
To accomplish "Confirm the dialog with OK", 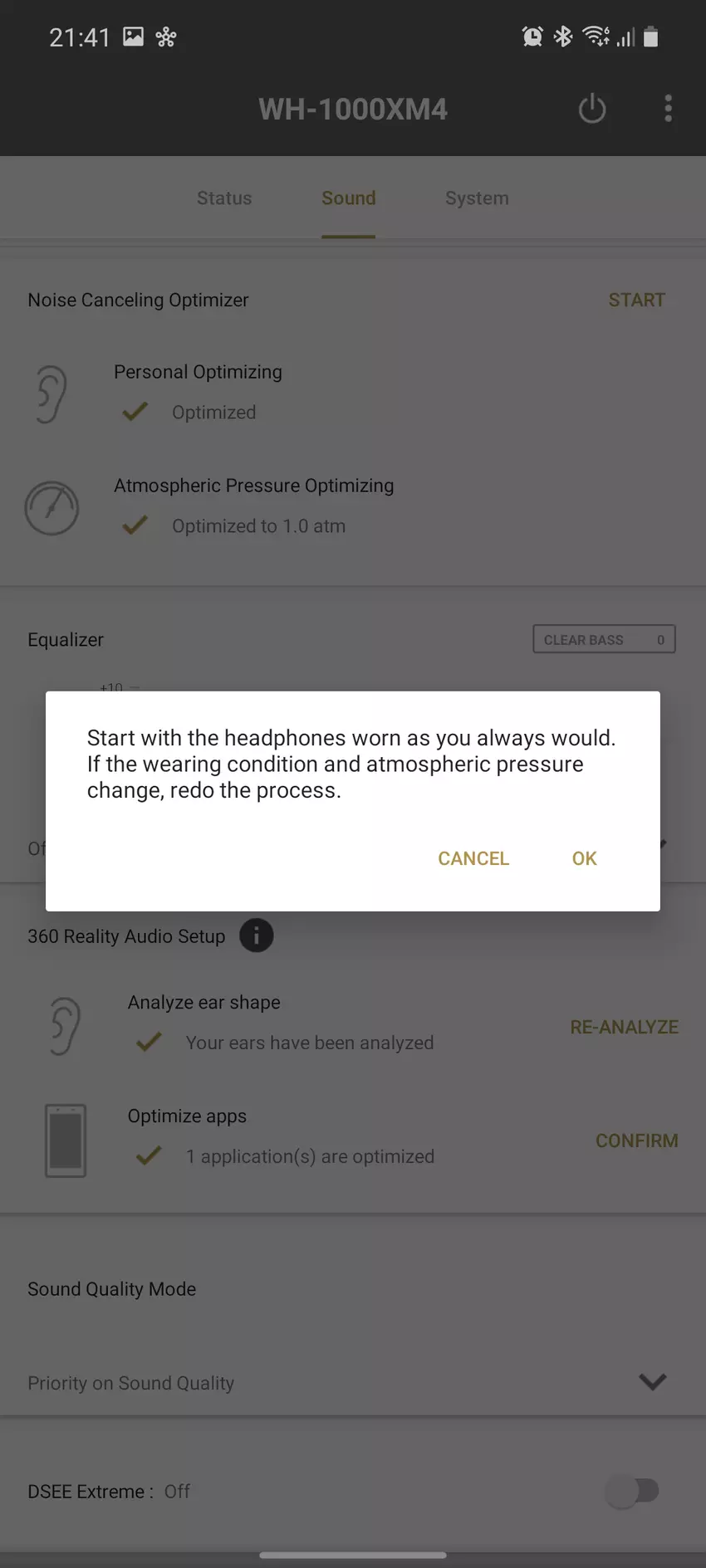I will pyautogui.click(x=584, y=858).
